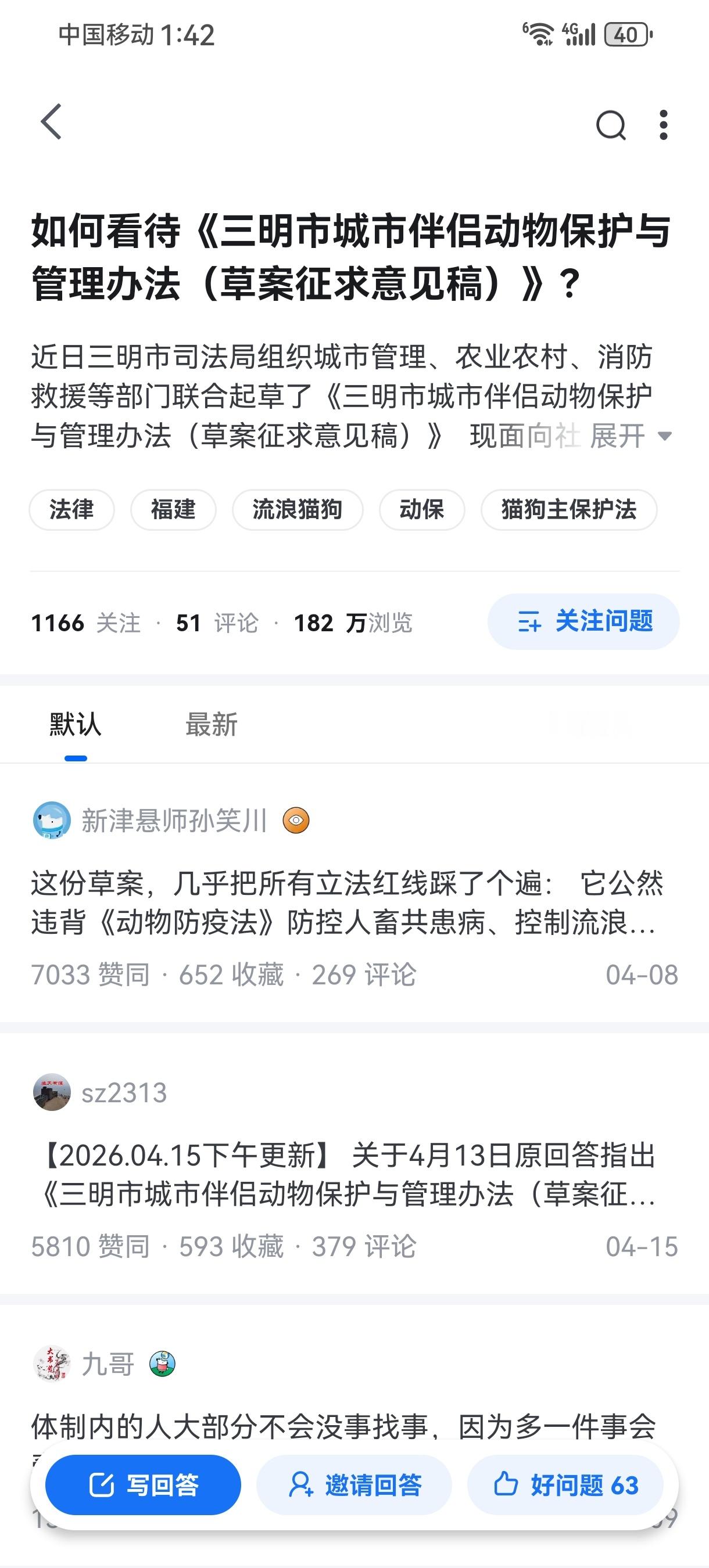Open the 法律 topic tag

71,510
